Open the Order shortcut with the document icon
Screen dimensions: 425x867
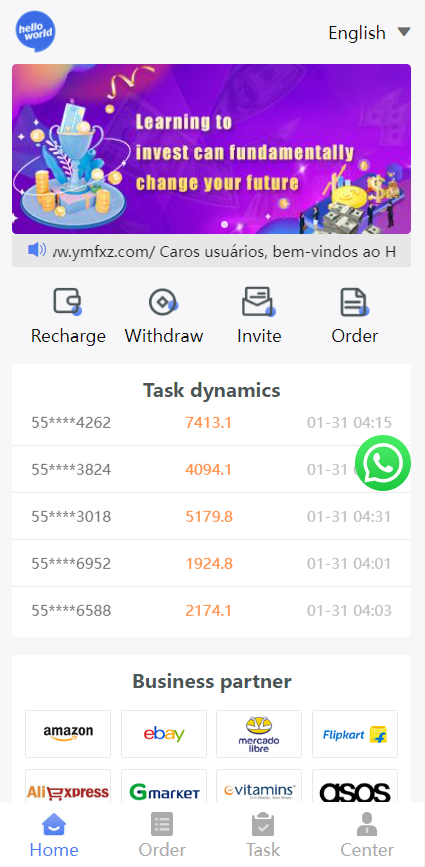click(354, 316)
